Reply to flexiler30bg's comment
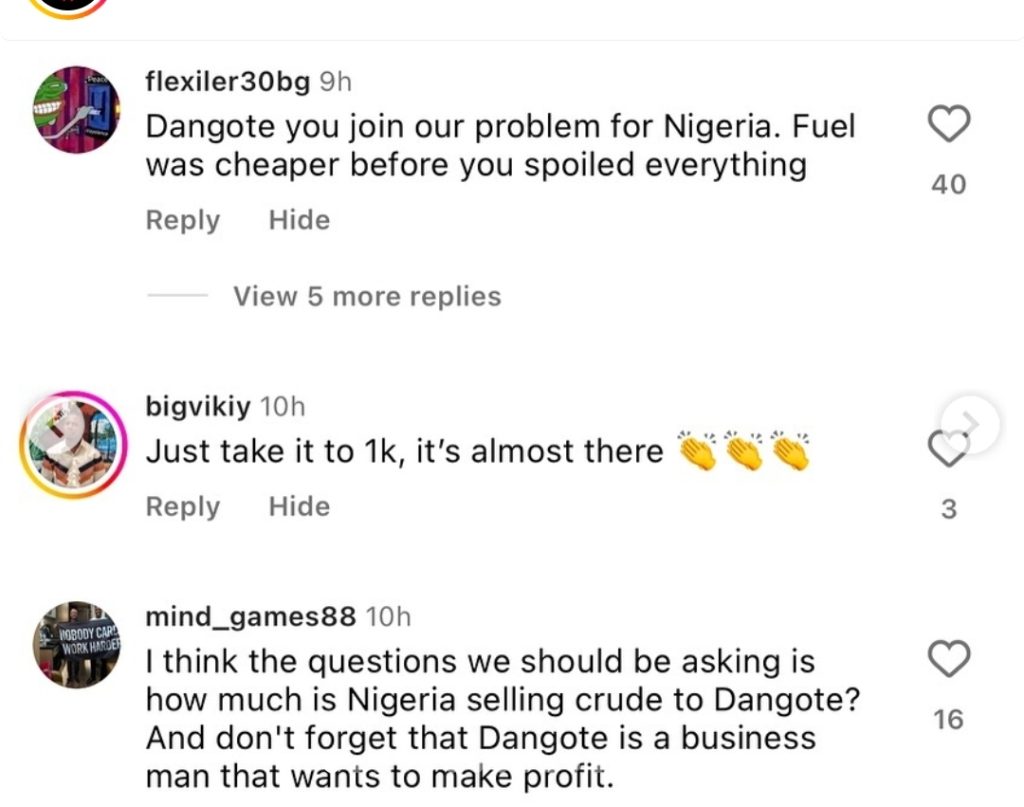The width and height of the screenshot is (1024, 807). [182, 220]
